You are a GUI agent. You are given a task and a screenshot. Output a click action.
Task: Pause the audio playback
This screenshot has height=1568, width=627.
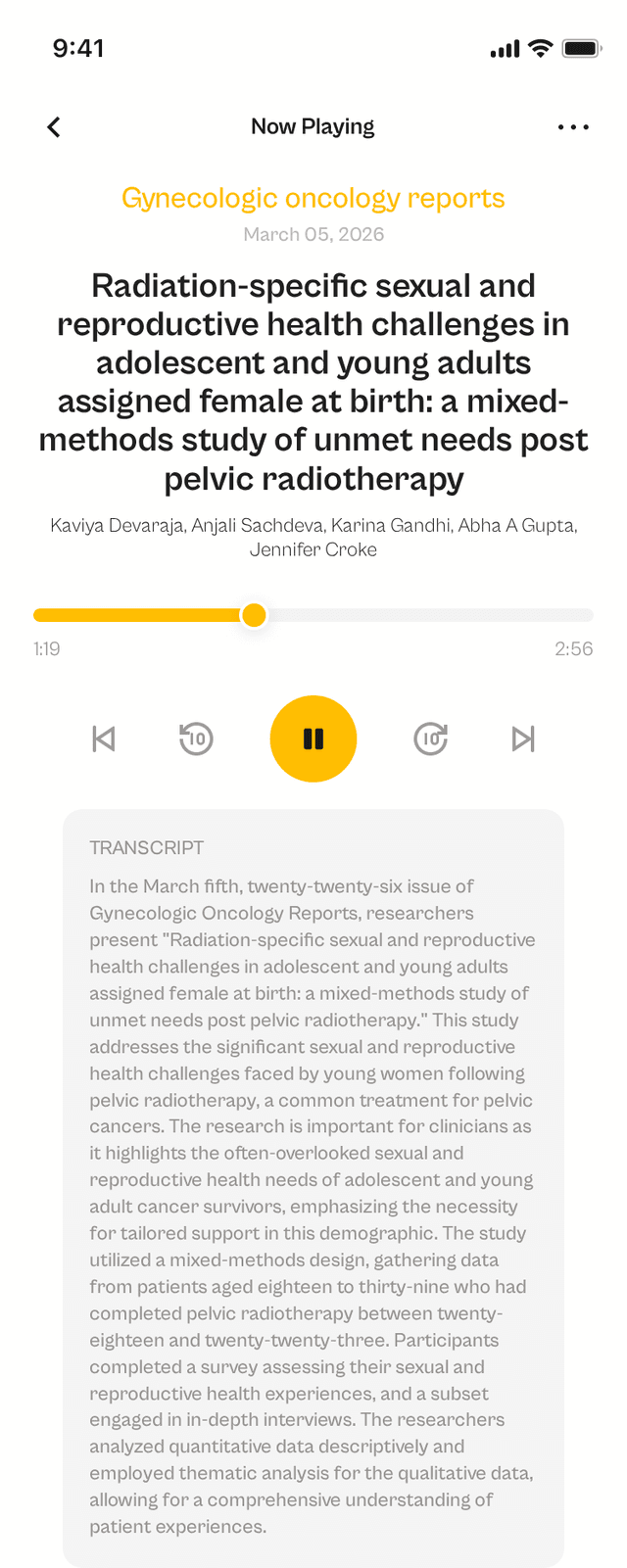point(313,738)
